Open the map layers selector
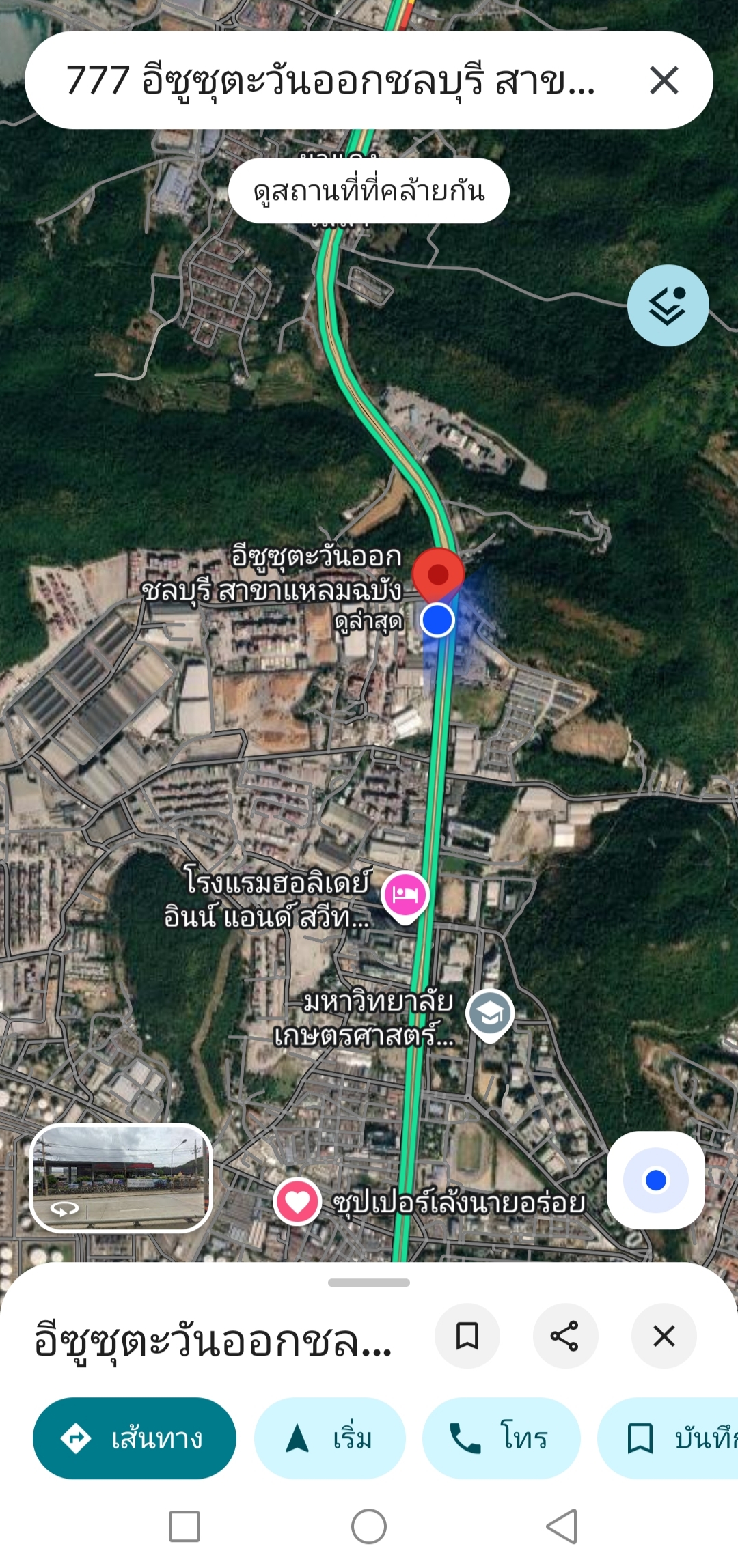Screen dimensions: 738x1568 [668, 305]
